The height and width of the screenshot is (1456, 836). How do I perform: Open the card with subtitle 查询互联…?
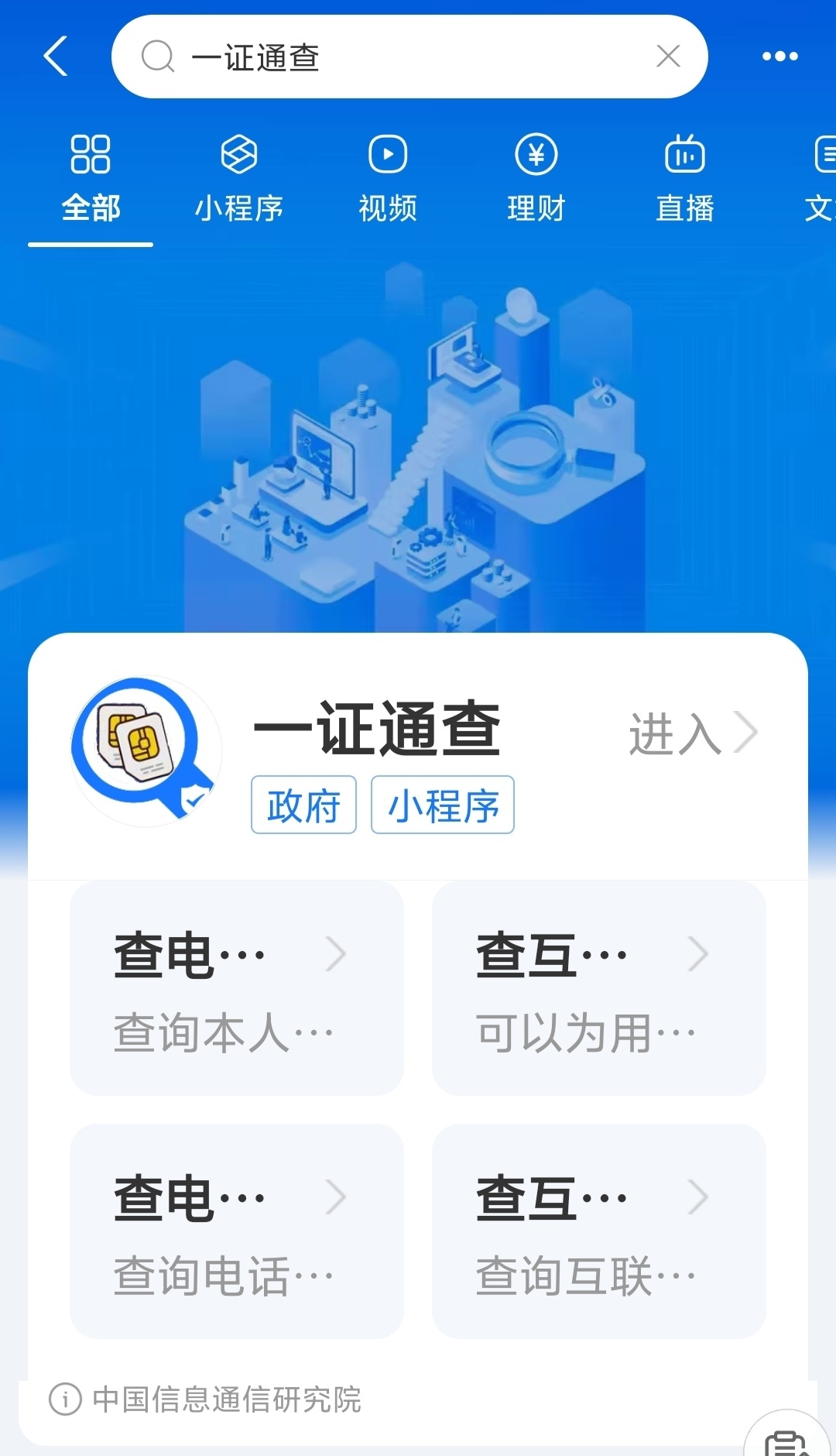coord(598,1231)
